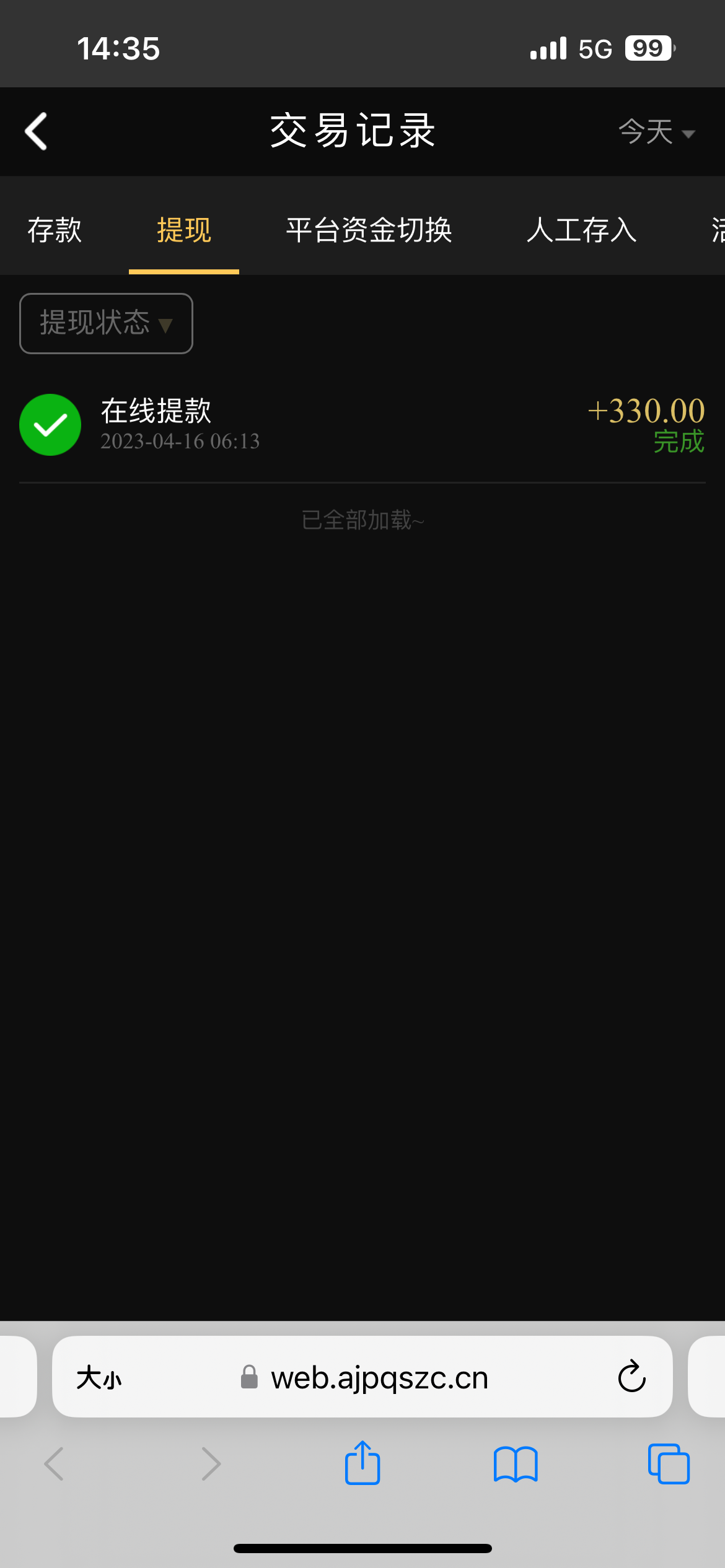725x1568 pixels.
Task: Switch to the 平台资金切换 tab
Action: [x=368, y=229]
